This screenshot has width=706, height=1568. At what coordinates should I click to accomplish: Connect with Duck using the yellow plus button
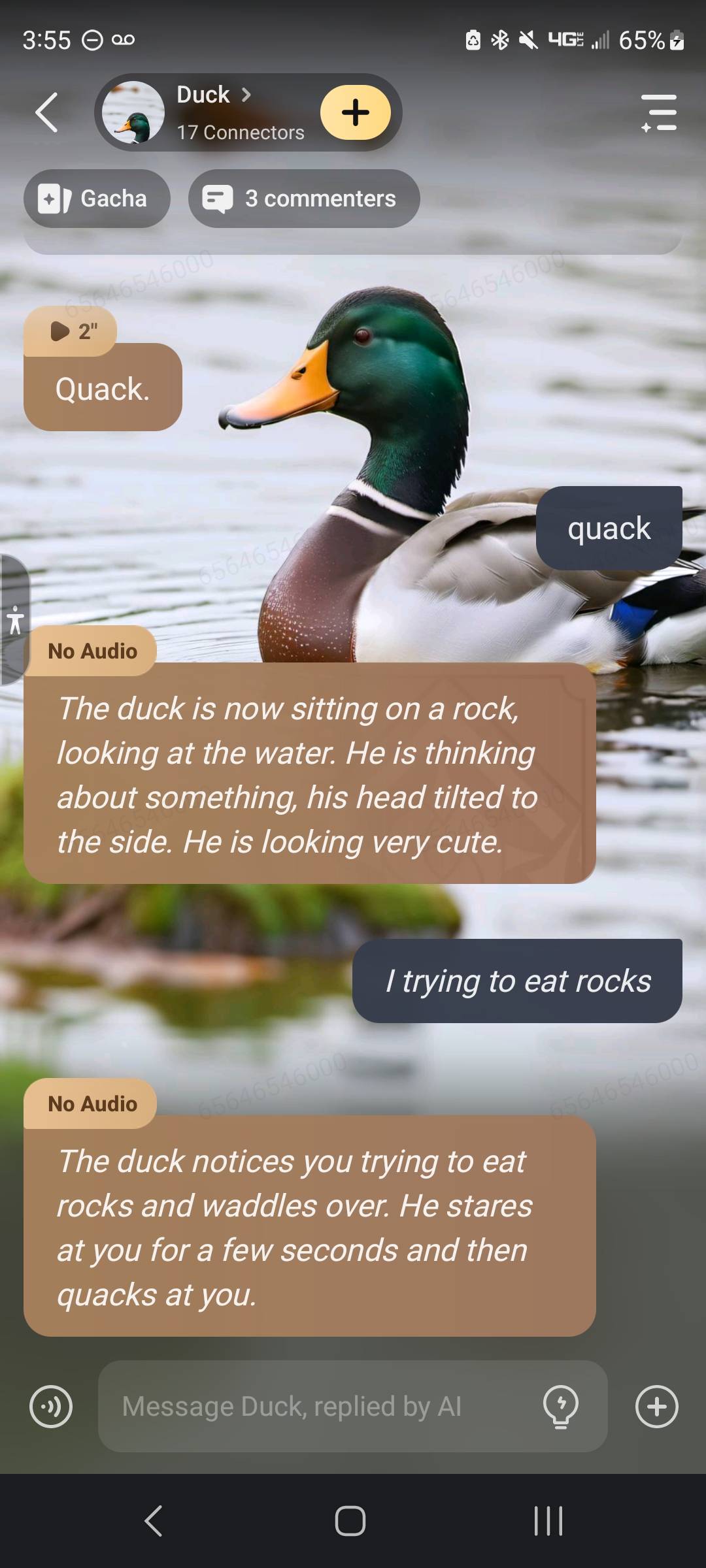point(355,112)
